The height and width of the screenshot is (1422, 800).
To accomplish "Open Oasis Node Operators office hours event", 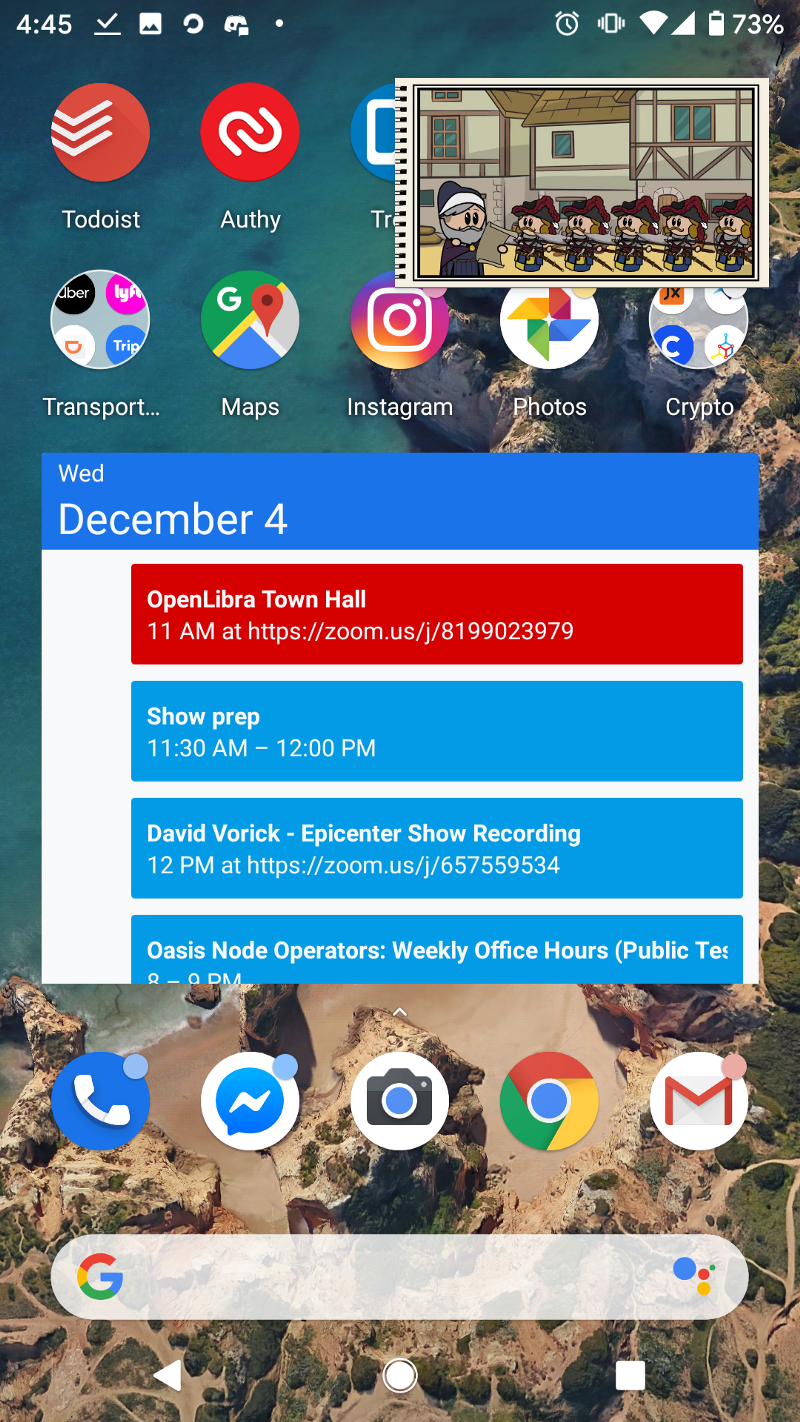I will pyautogui.click(x=436, y=950).
